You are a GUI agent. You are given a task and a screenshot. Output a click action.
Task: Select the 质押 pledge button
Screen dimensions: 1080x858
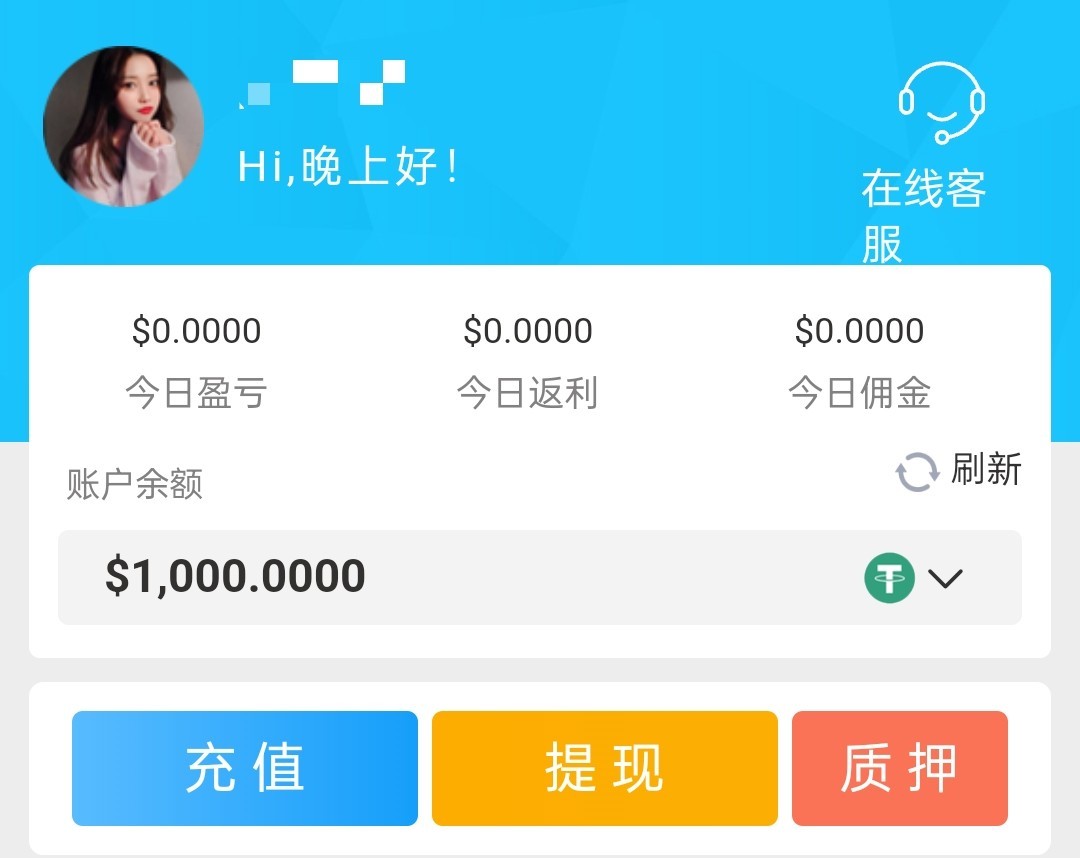(x=899, y=768)
